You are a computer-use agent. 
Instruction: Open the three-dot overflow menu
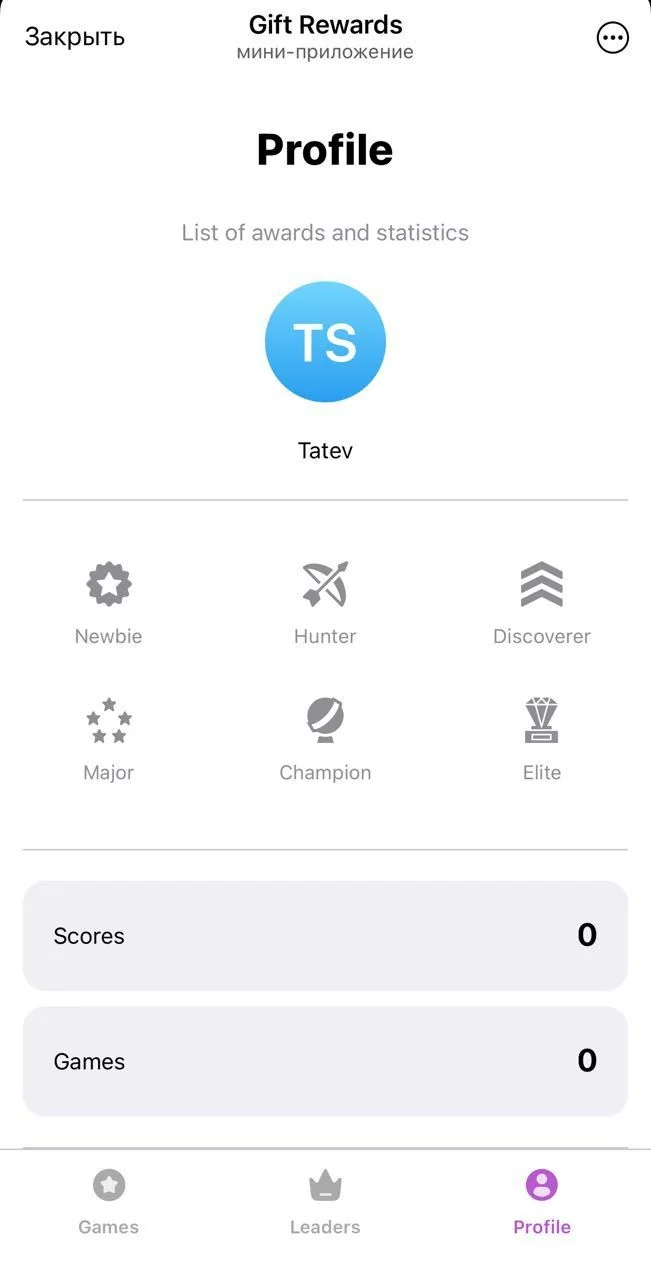tap(612, 38)
